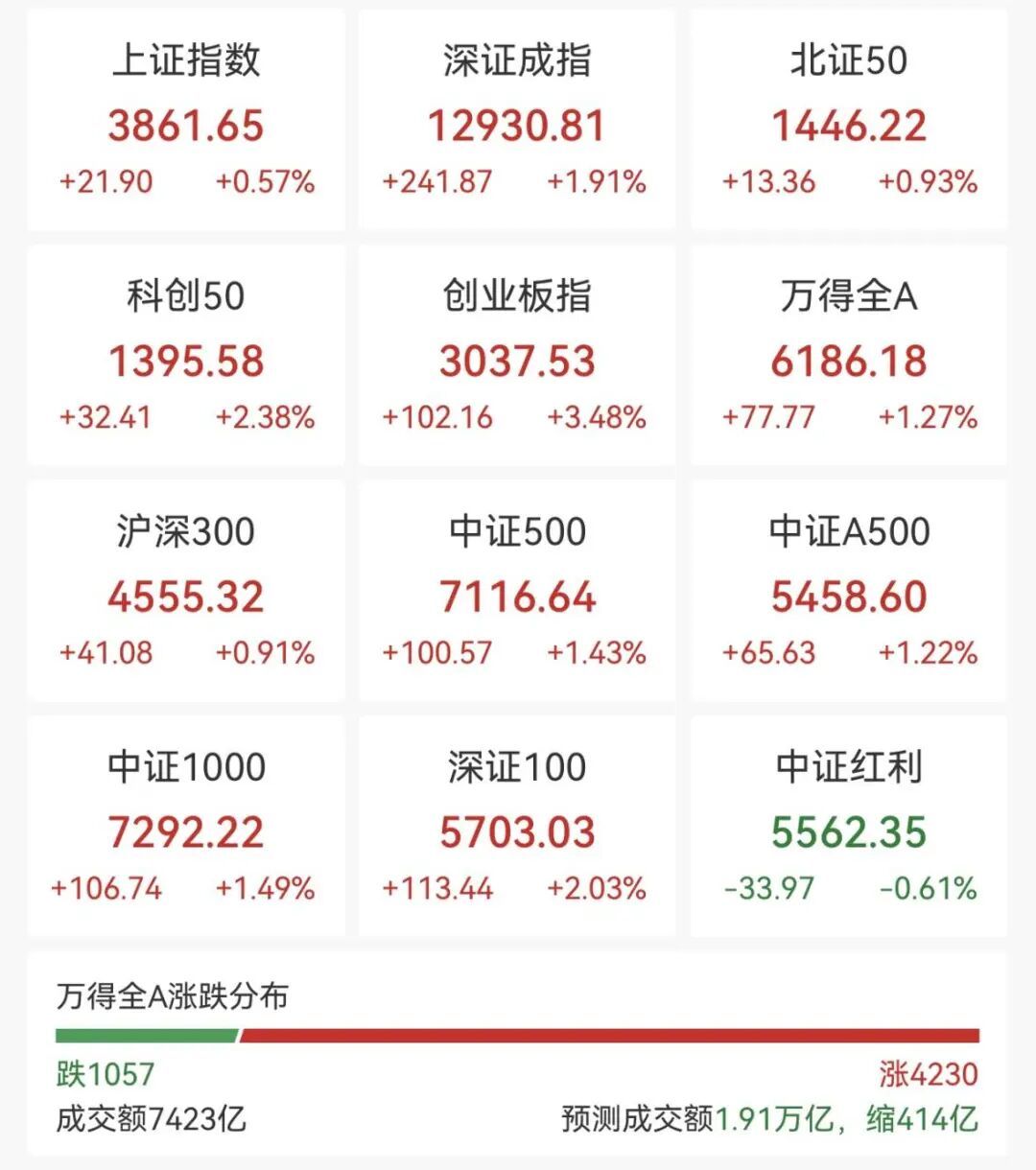Viewport: 1036px width, 1170px height.
Task: View 深证成指 index details
Action: click(517, 121)
